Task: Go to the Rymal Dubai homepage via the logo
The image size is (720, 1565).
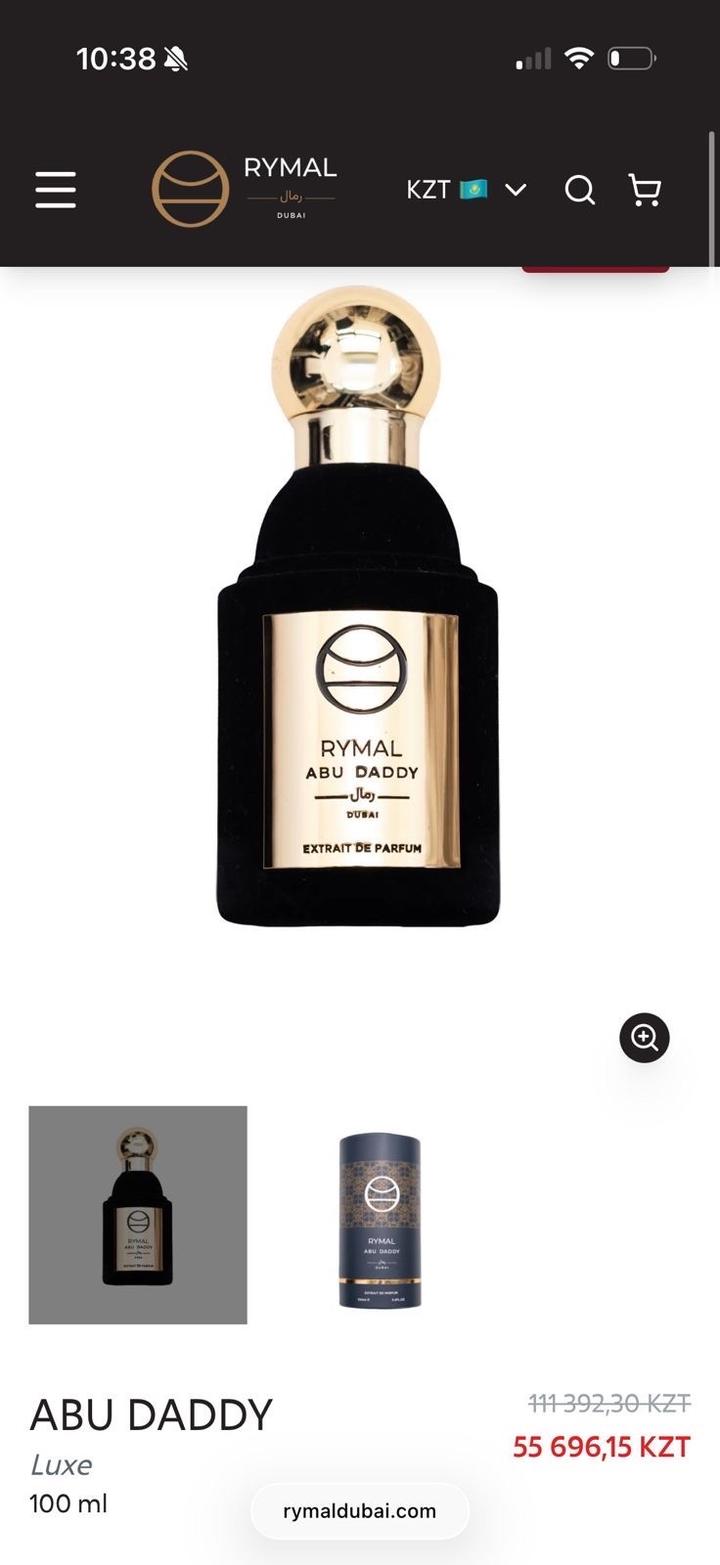Action: pos(244,189)
